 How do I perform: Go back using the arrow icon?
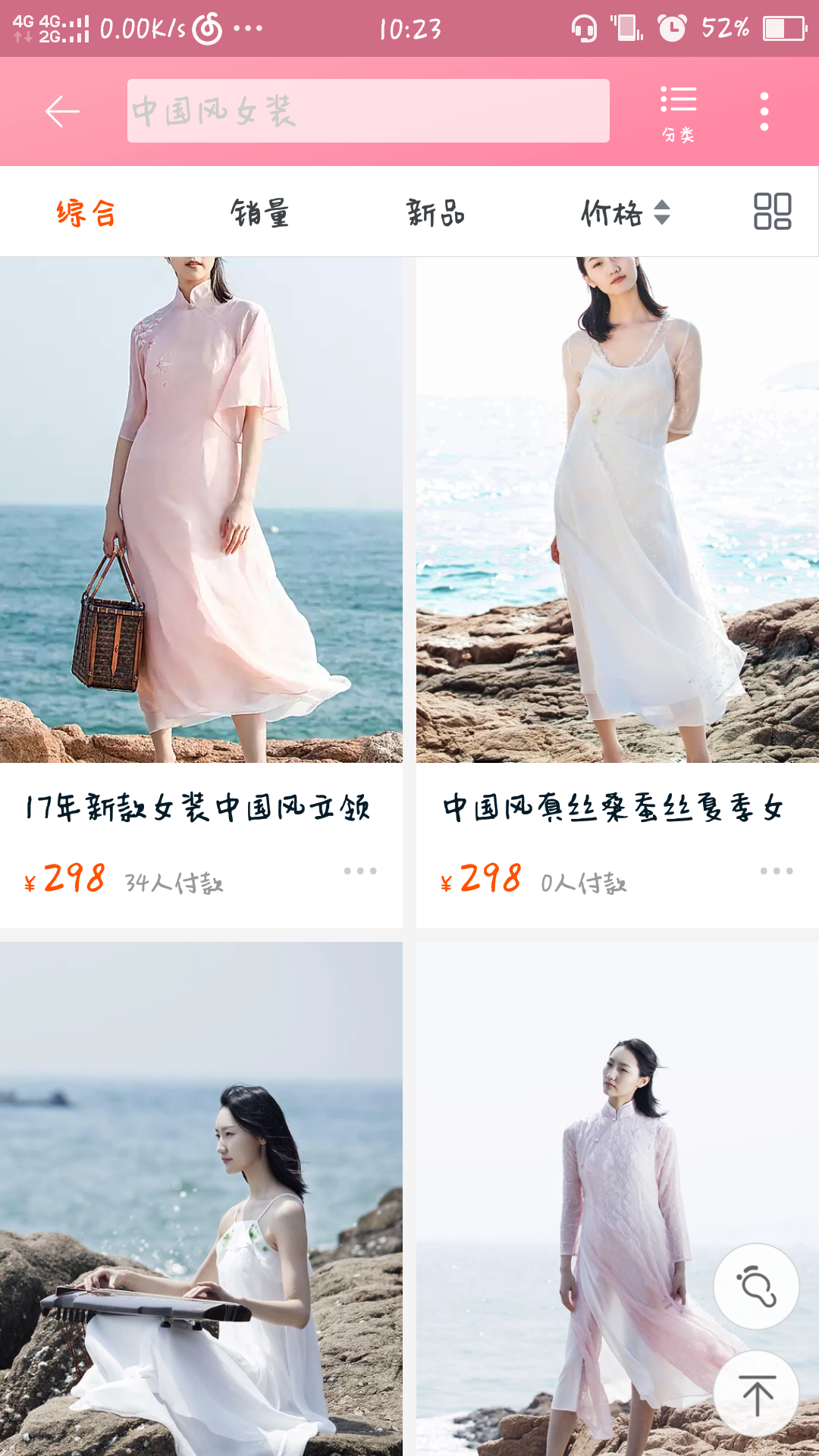[x=62, y=111]
